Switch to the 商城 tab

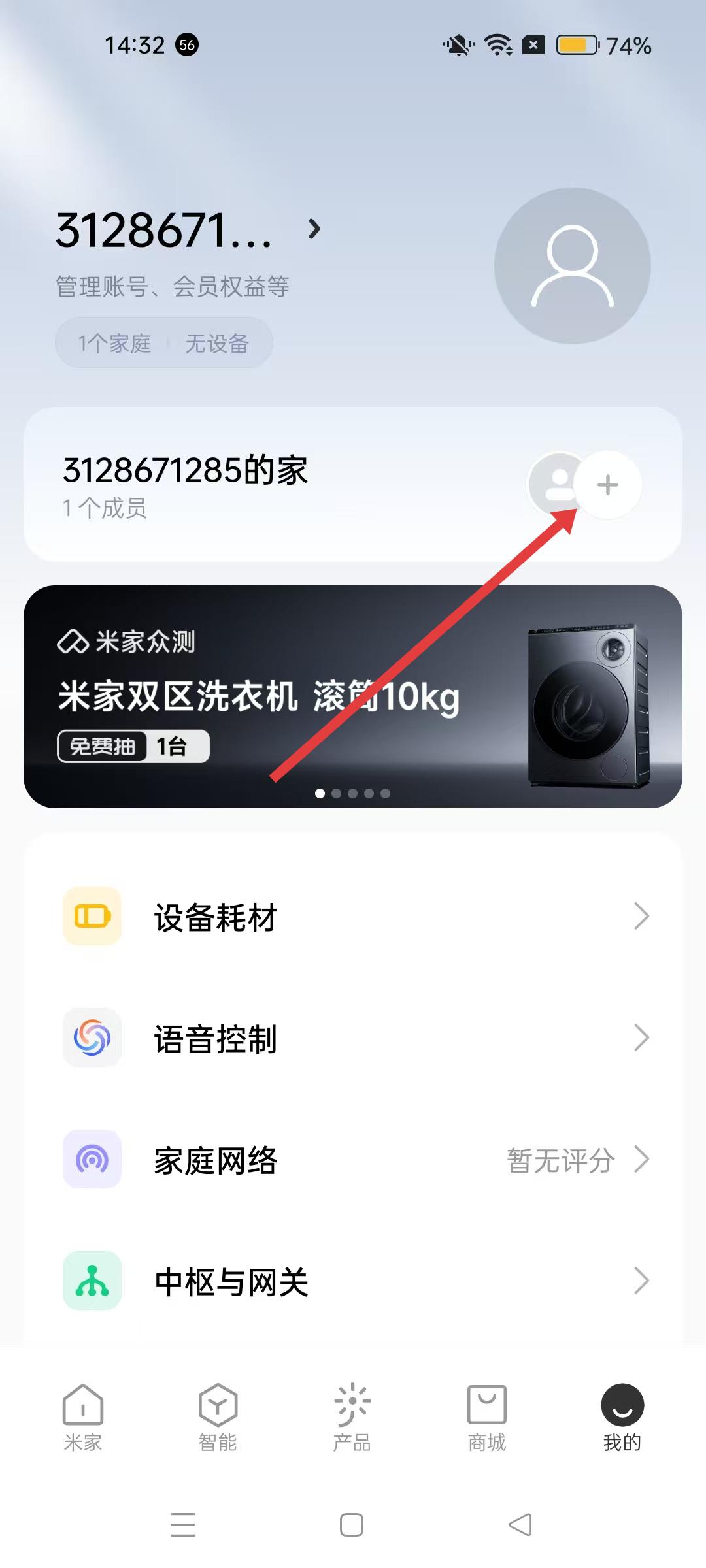pyautogui.click(x=487, y=1416)
